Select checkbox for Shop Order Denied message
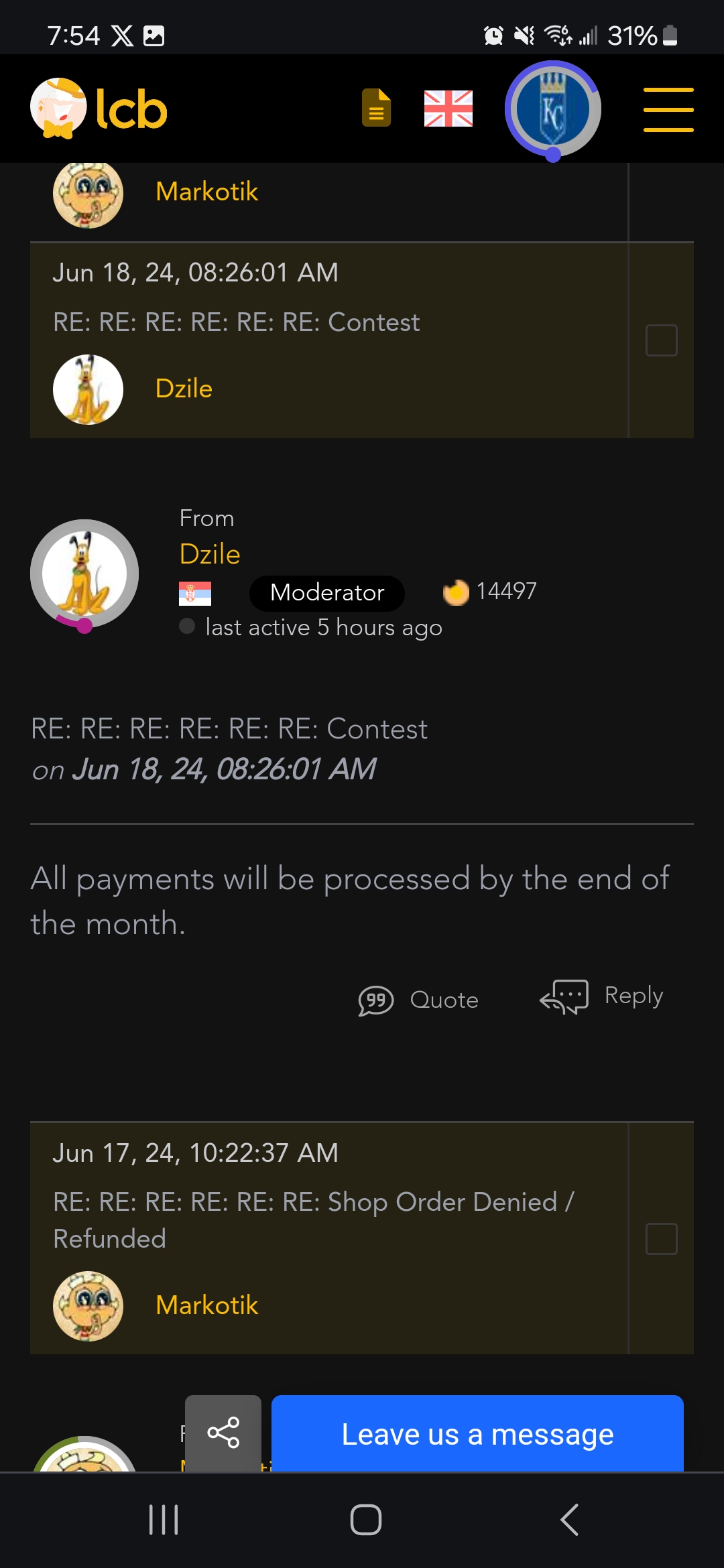 (x=661, y=1238)
